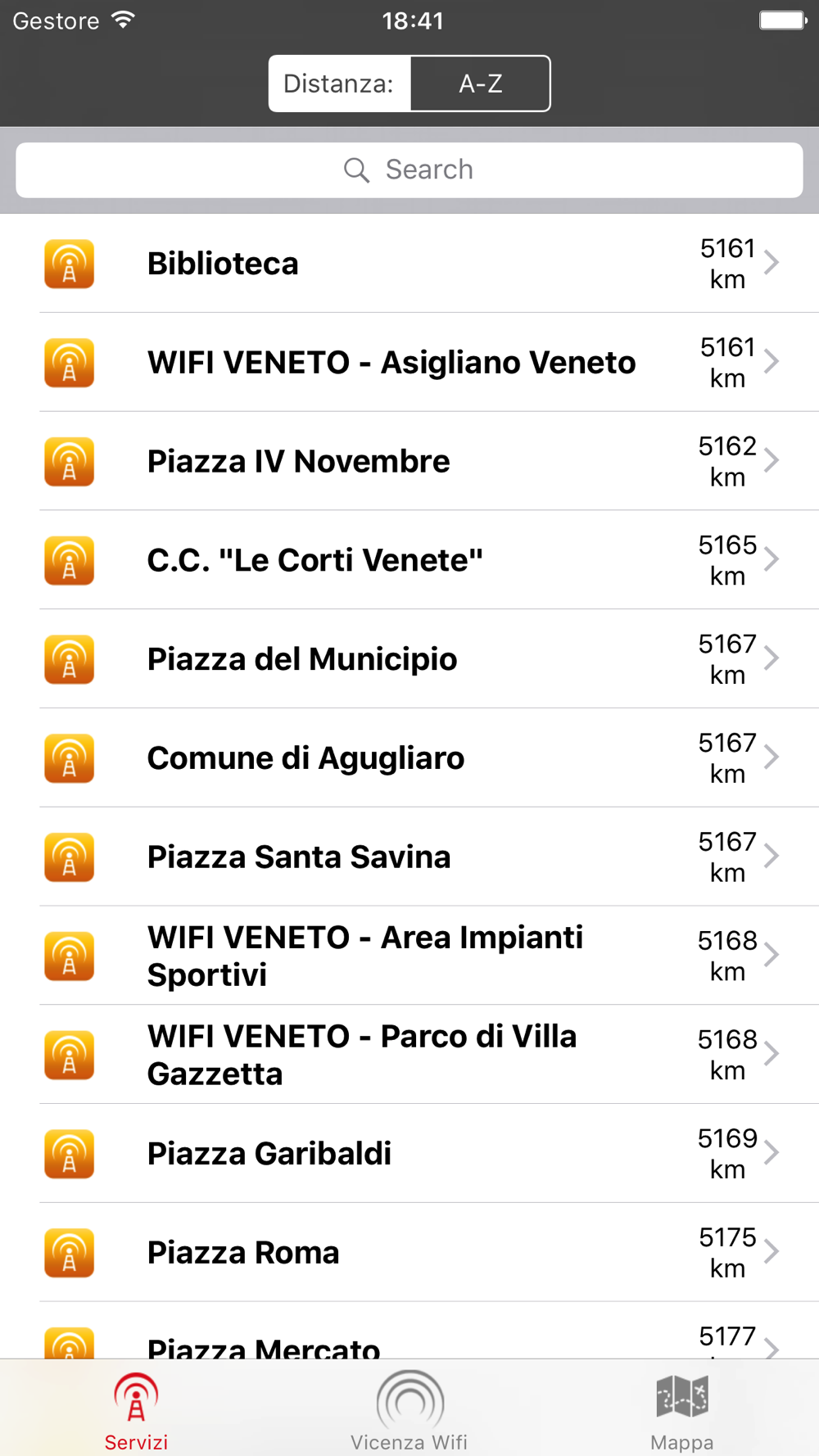819x1456 pixels.
Task: Switch to the Vicenza Wifi tab
Action: [409, 1411]
